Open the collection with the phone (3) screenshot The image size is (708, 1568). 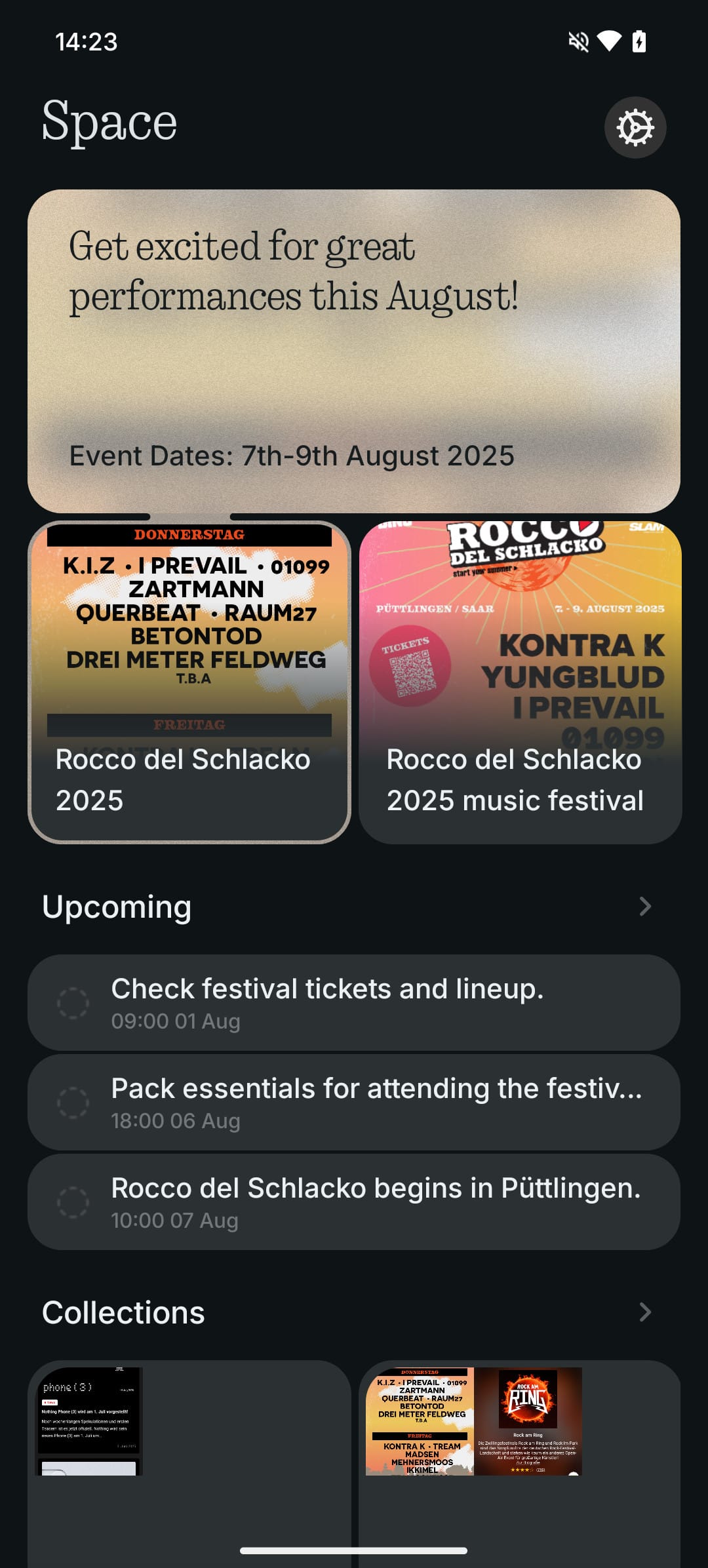[x=189, y=1463]
